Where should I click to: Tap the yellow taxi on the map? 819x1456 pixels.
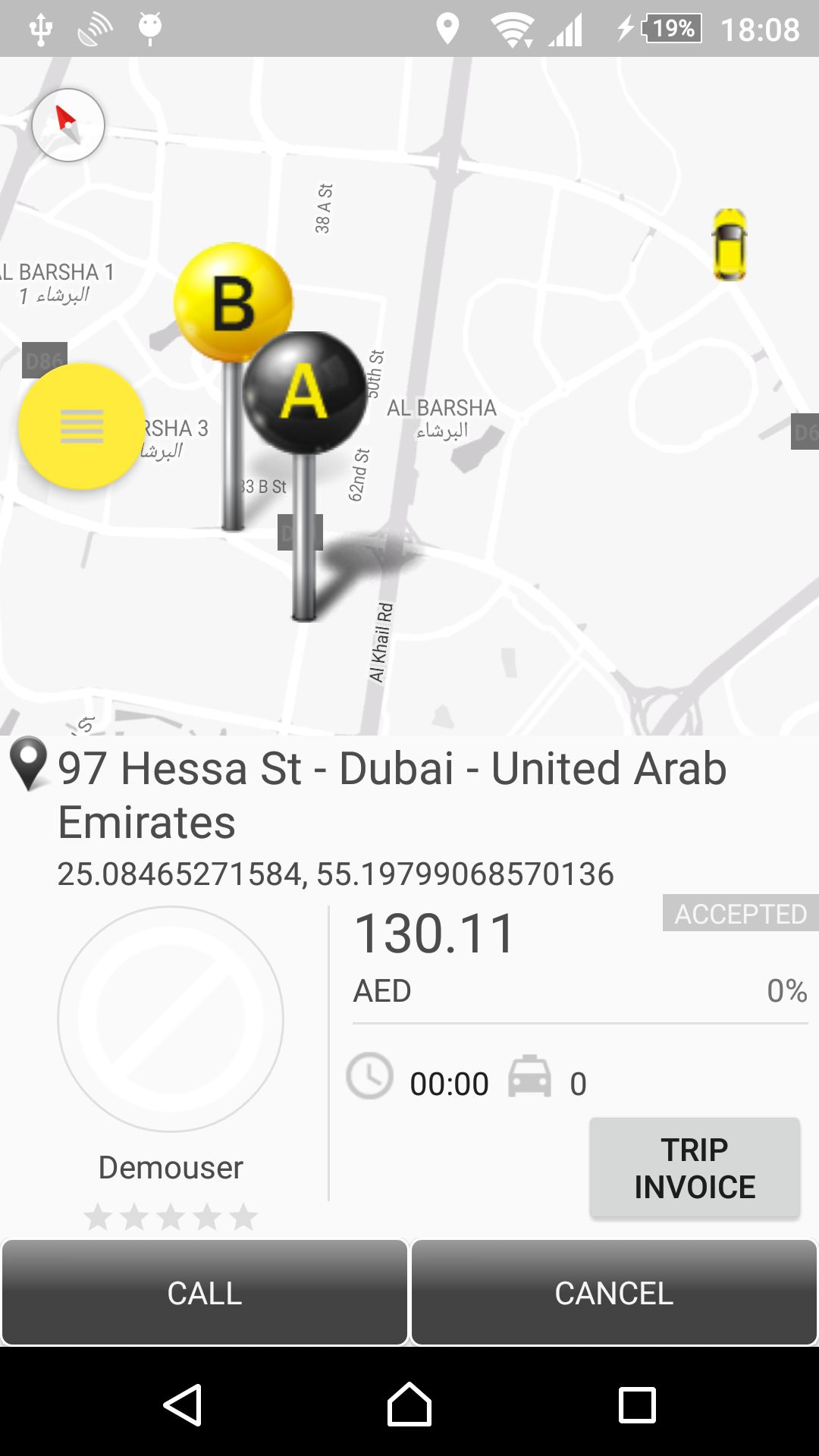click(x=730, y=244)
